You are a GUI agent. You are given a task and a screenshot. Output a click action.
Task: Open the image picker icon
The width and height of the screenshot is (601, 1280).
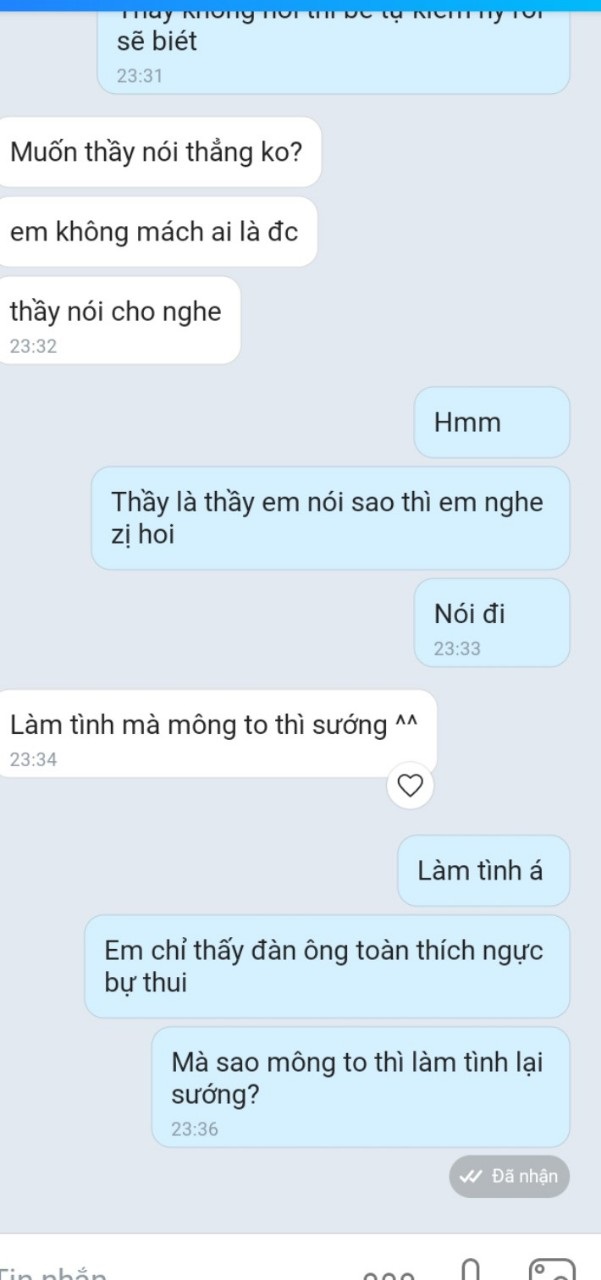[x=553, y=1268]
